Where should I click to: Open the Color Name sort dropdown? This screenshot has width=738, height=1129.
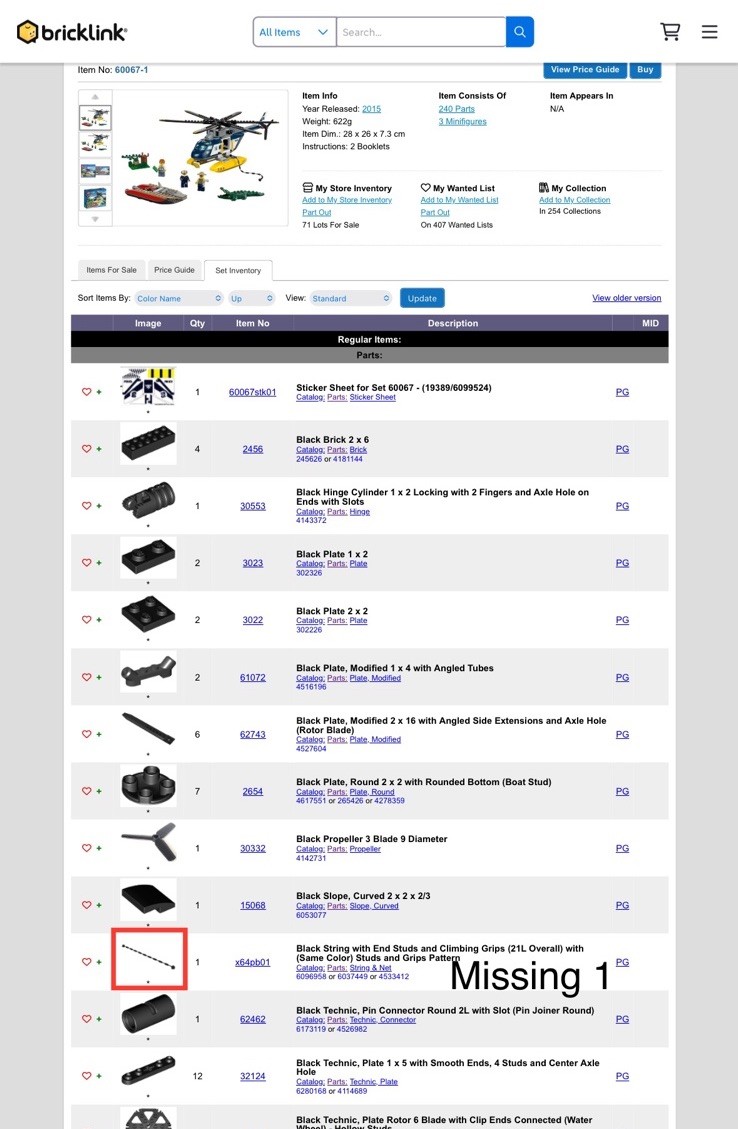click(x=176, y=298)
